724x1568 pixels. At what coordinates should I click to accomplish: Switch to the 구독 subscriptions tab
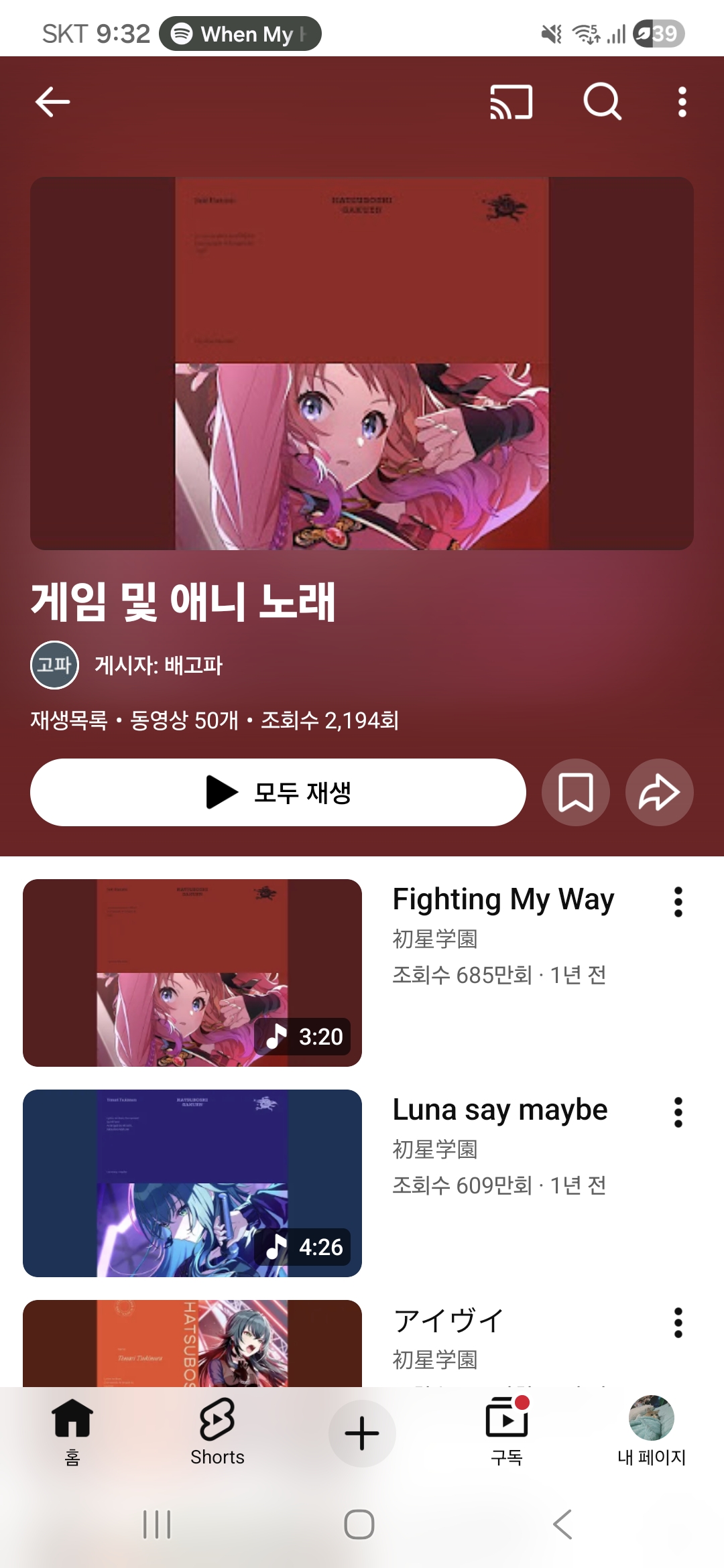[507, 1430]
